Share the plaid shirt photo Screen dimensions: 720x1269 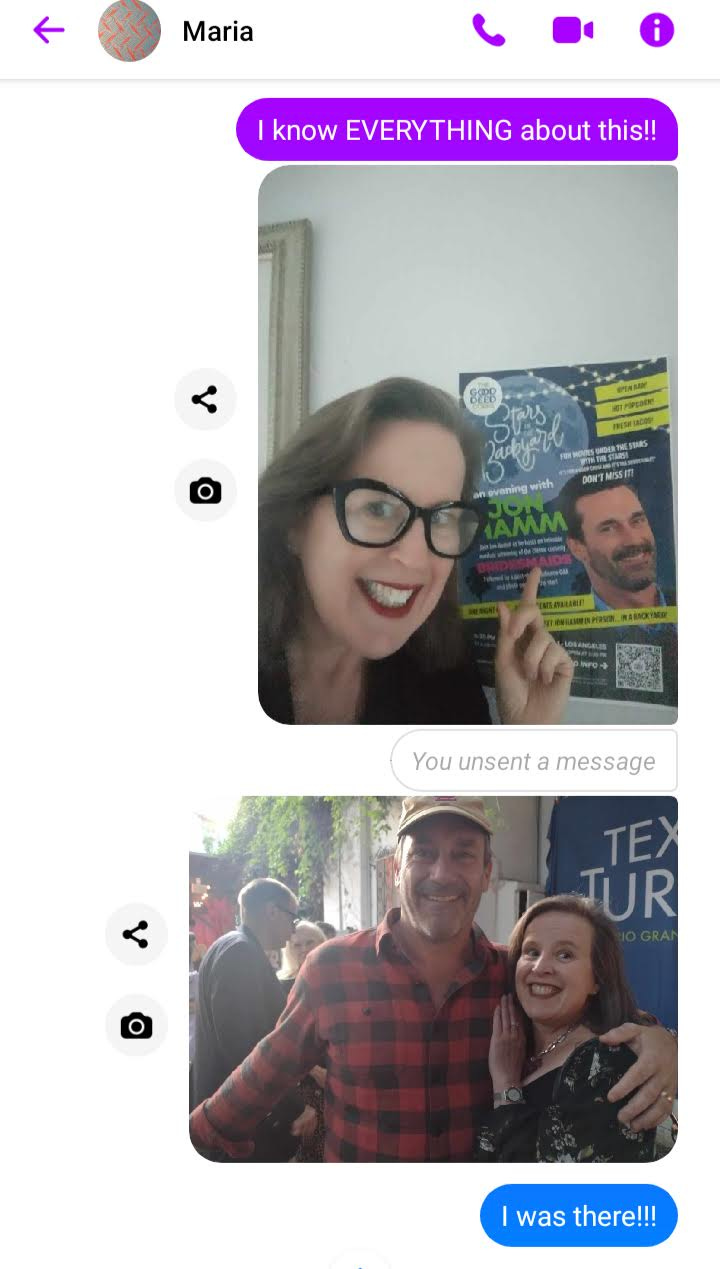(x=136, y=935)
